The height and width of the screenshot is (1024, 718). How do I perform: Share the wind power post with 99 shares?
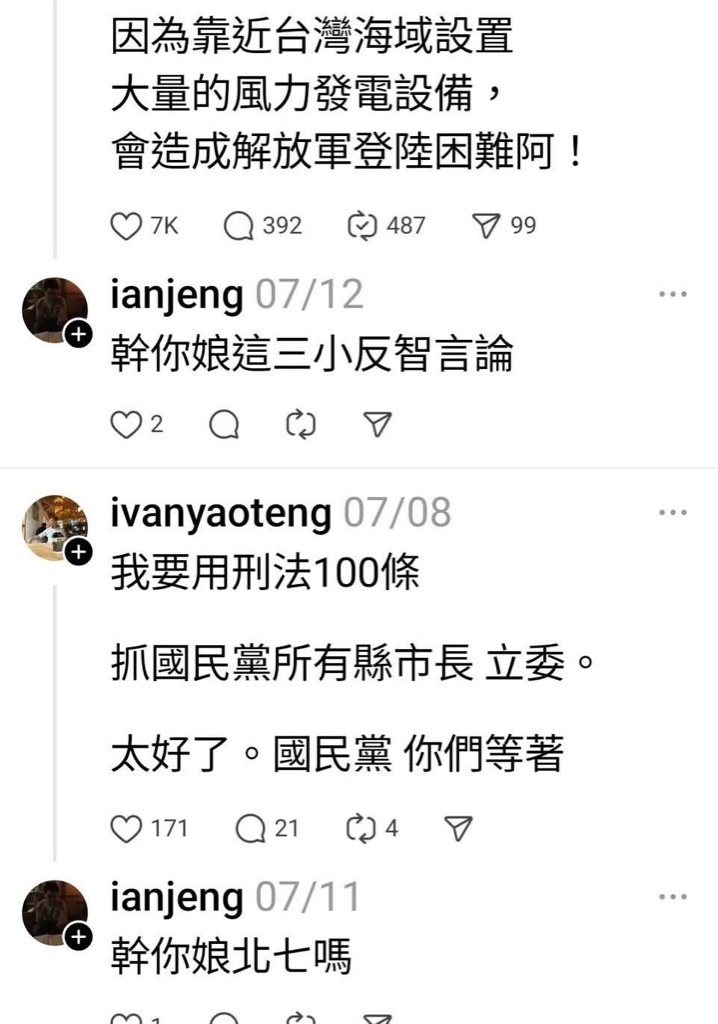point(486,226)
